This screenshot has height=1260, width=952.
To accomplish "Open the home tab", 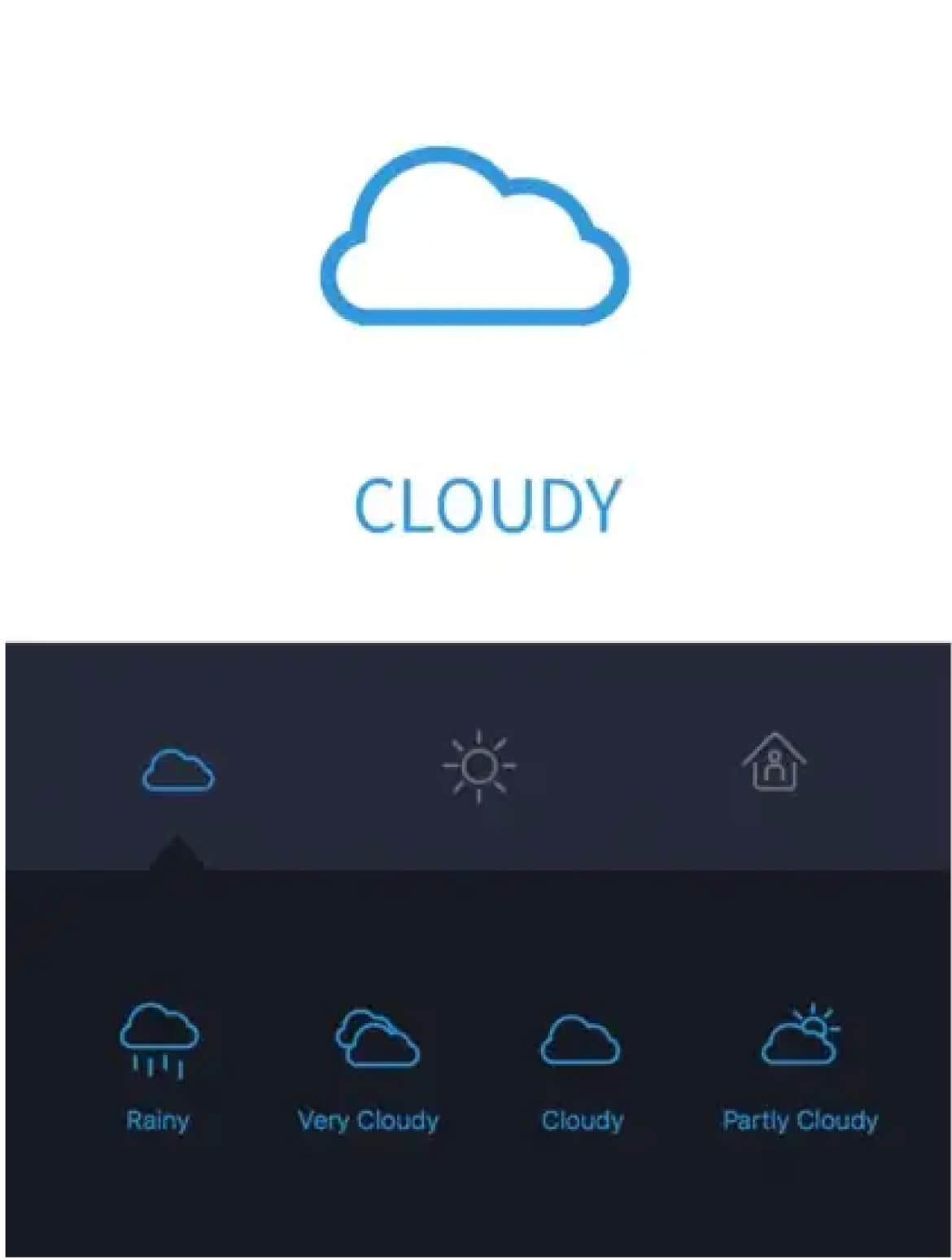I will 774,763.
